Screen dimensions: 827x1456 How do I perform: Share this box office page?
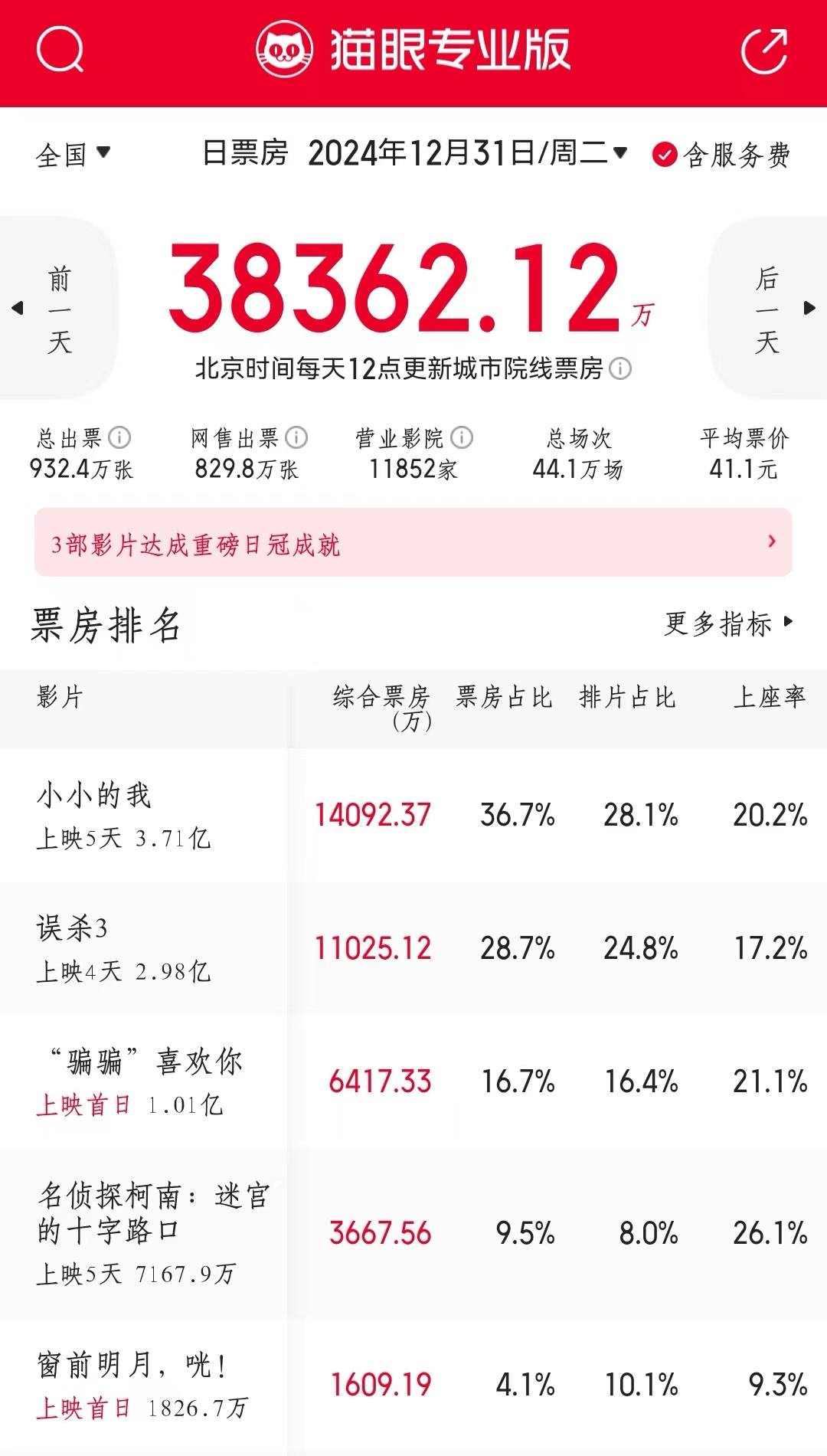coord(764,51)
